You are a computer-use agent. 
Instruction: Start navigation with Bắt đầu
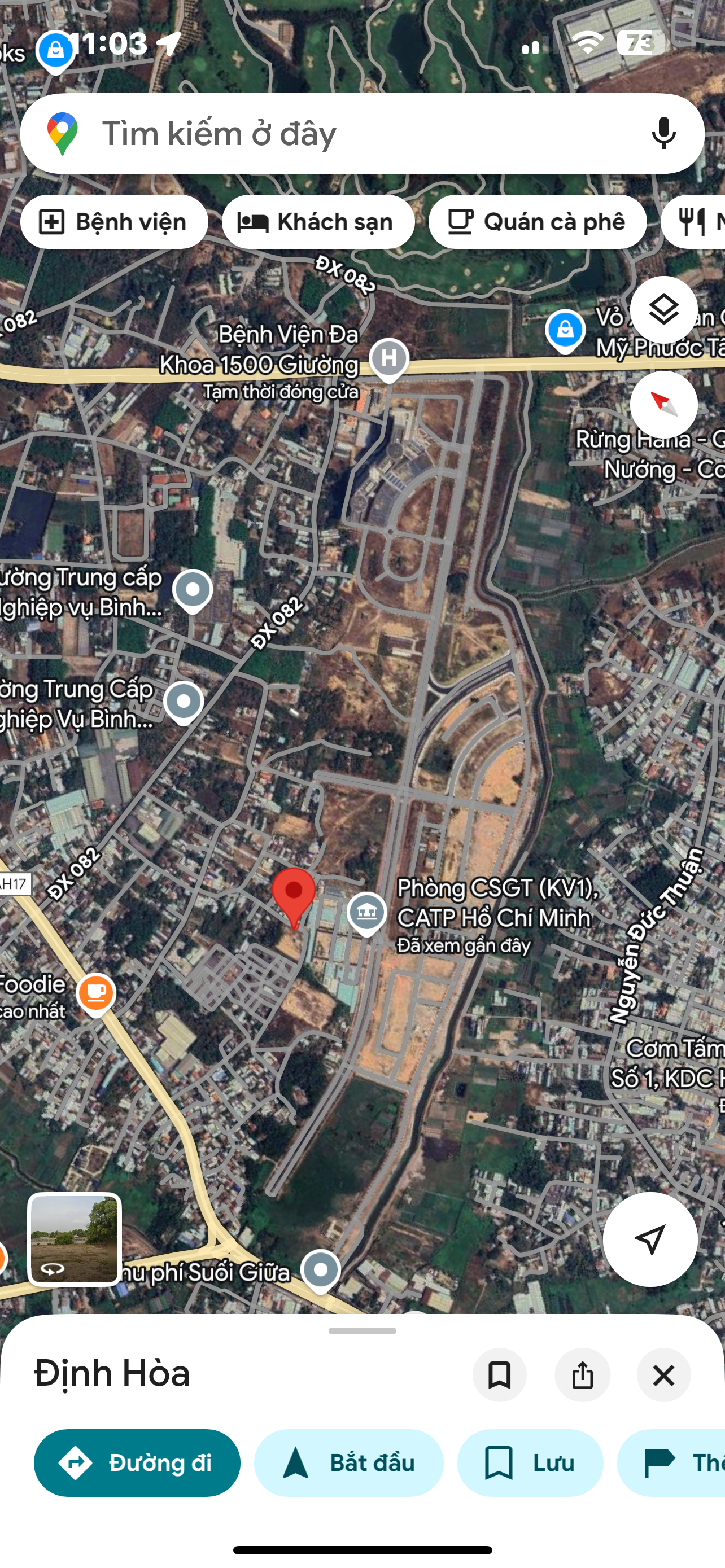pos(349,1462)
